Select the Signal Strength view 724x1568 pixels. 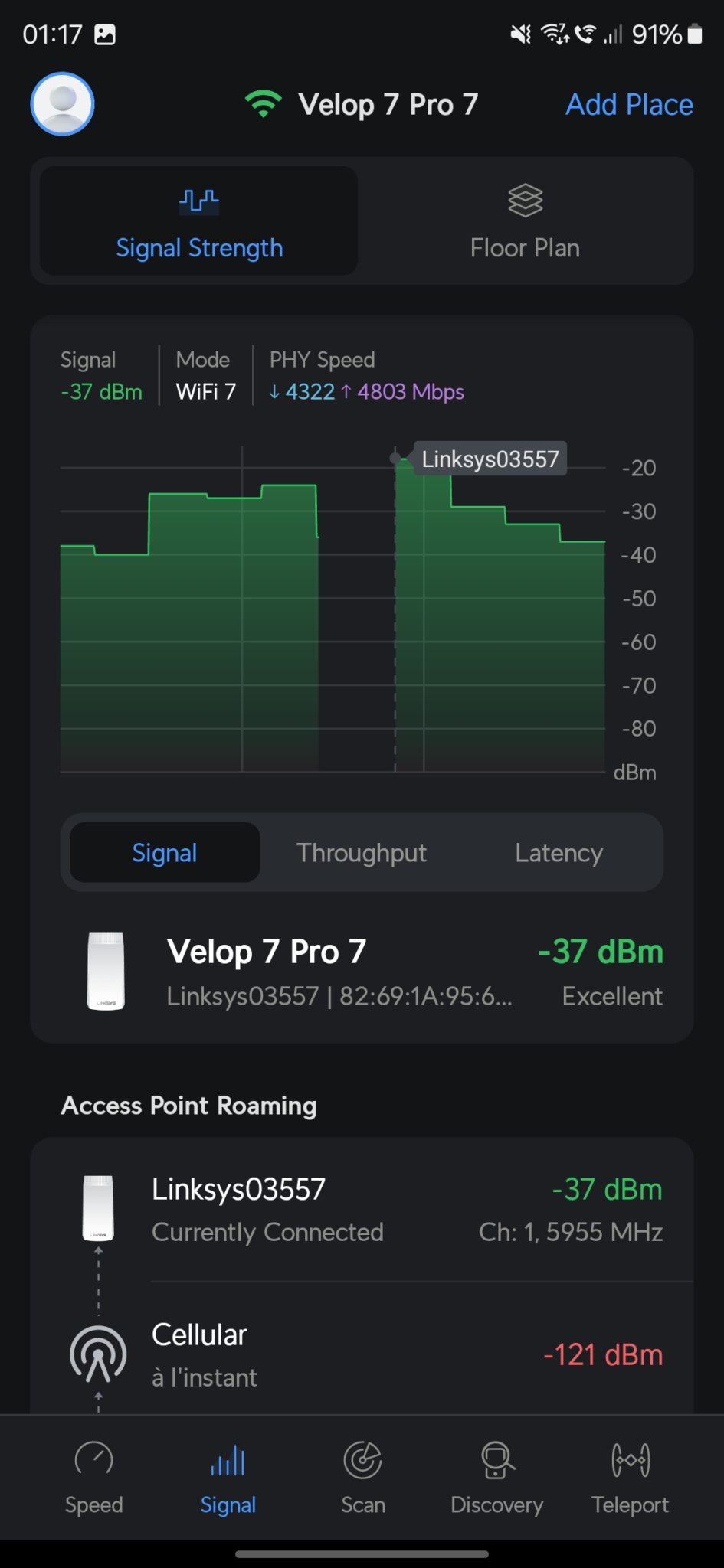[198, 221]
